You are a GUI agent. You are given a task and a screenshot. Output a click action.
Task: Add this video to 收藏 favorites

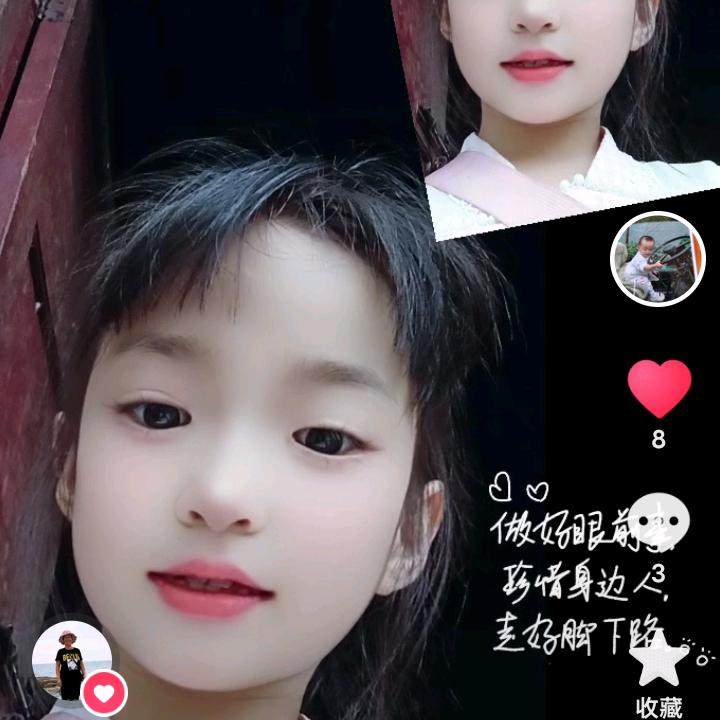(659, 665)
